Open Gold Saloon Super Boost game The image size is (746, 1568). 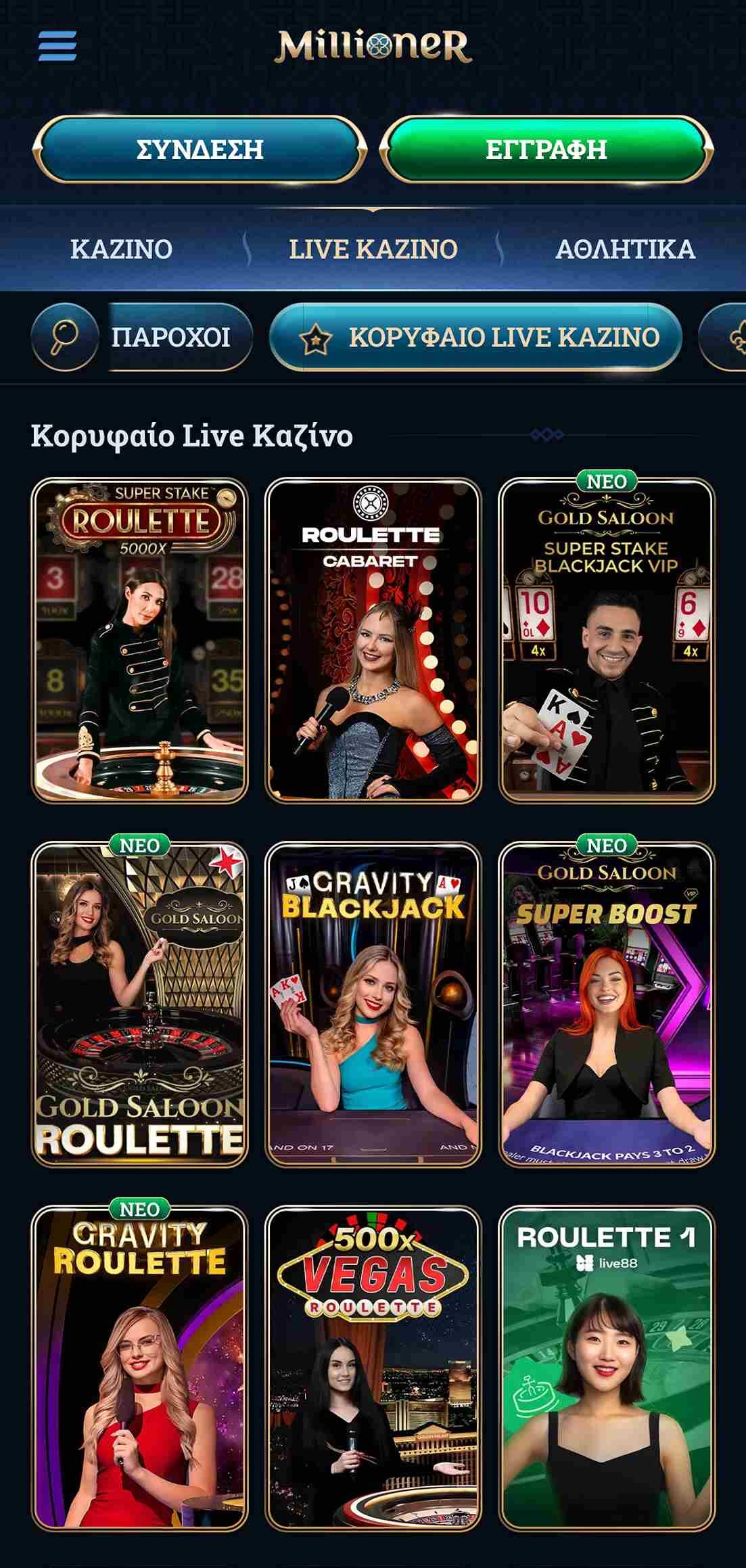pos(607,1005)
